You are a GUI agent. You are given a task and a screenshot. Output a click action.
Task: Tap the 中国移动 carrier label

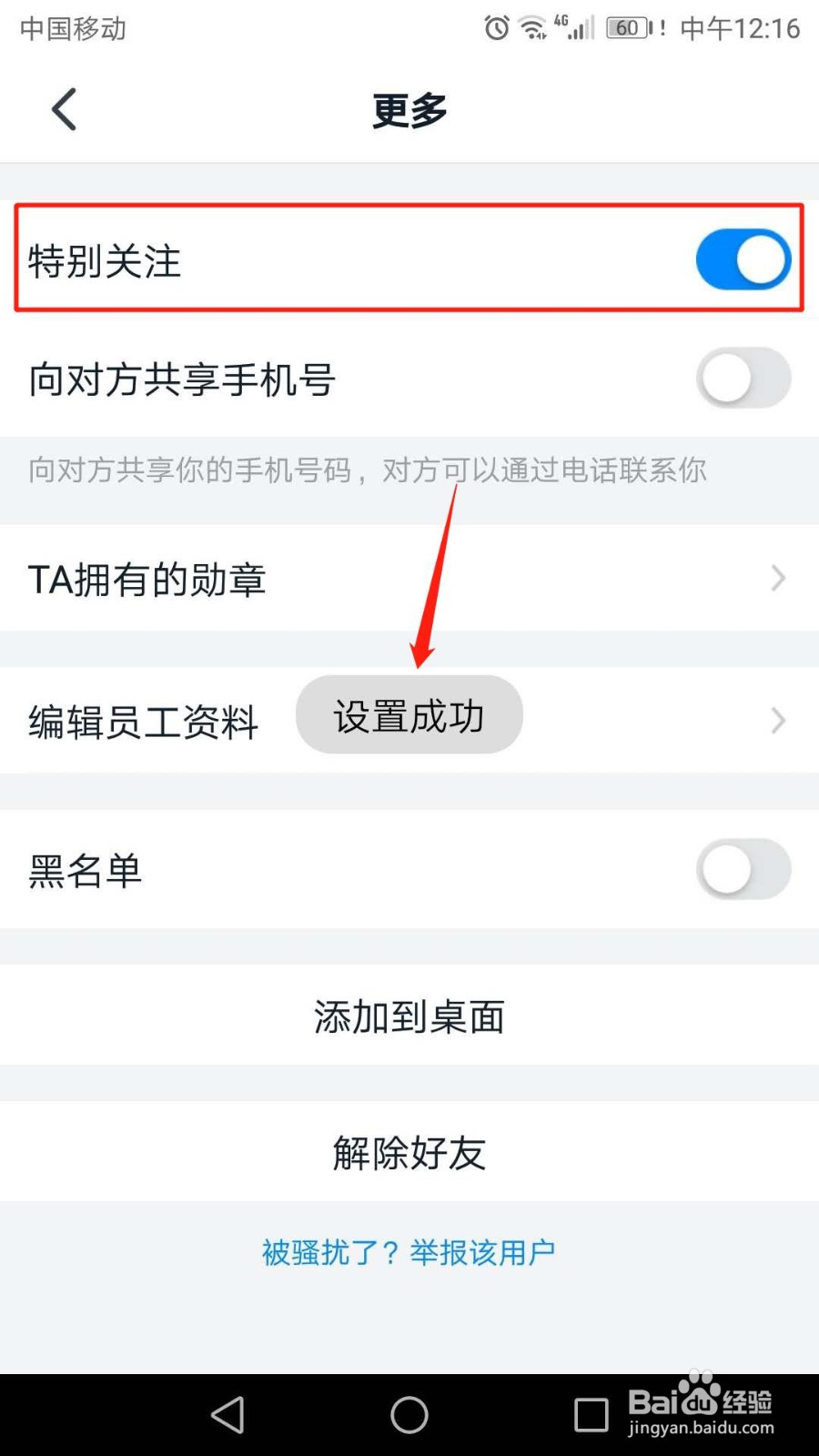point(72,28)
